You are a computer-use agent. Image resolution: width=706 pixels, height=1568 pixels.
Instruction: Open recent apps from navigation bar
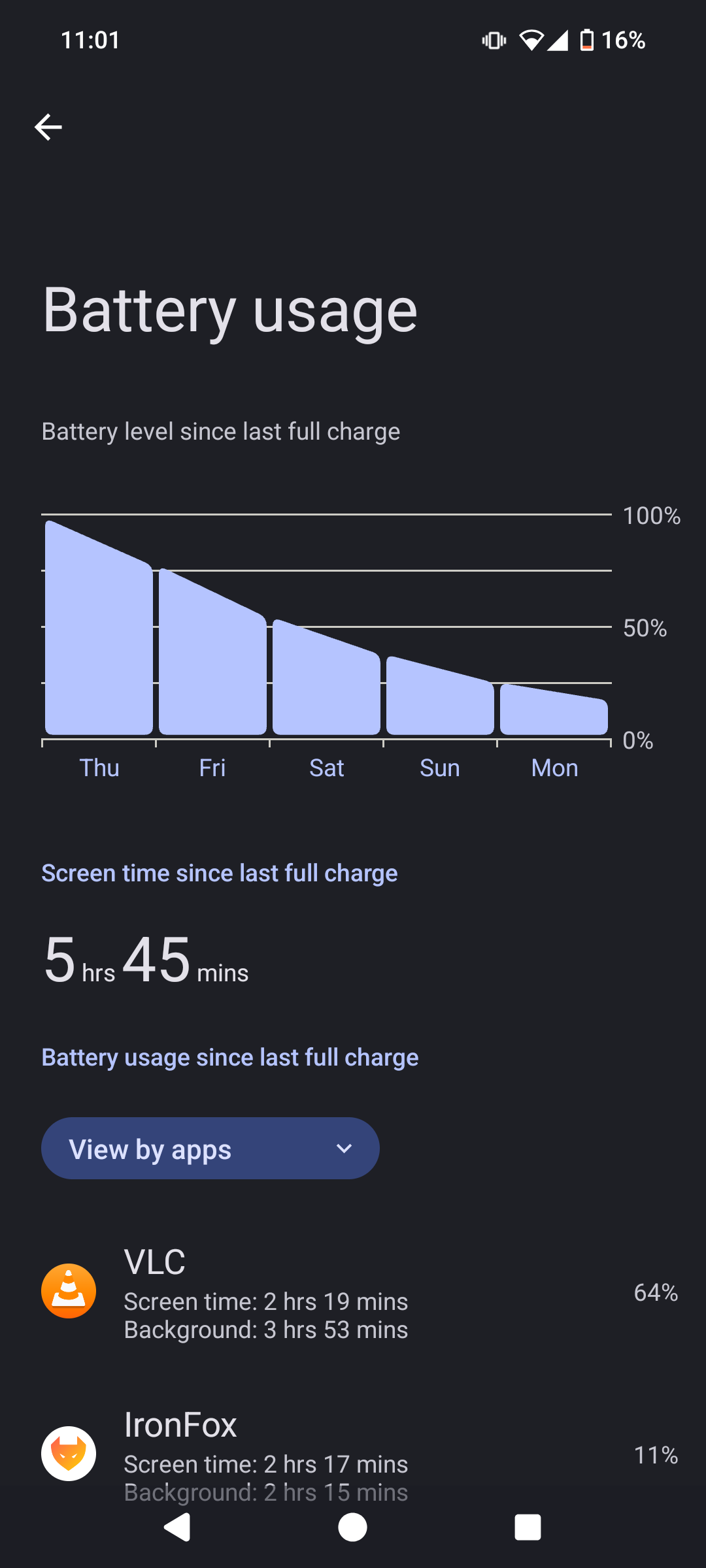pyautogui.click(x=528, y=1527)
